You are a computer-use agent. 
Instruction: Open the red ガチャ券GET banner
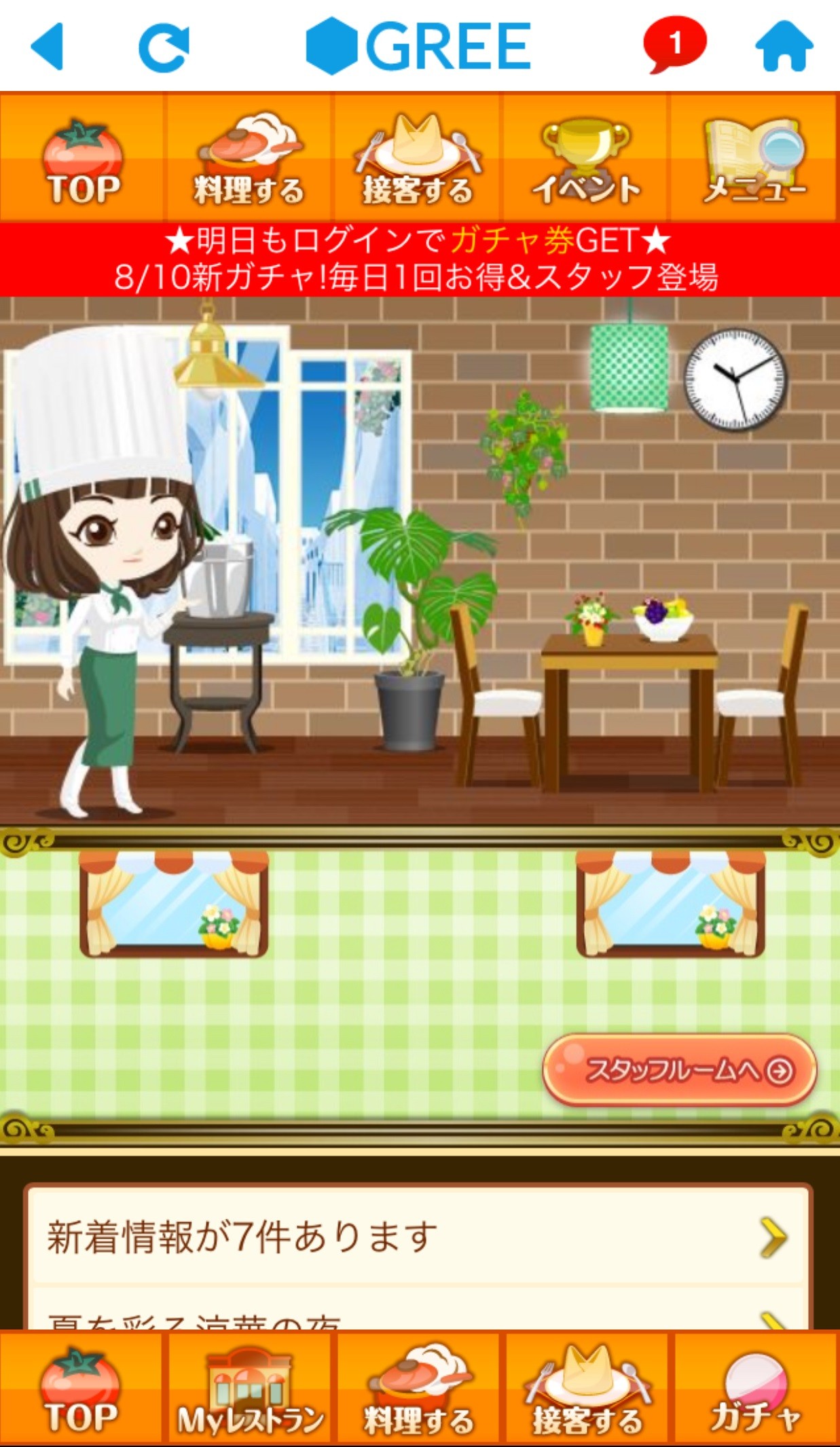point(420,259)
